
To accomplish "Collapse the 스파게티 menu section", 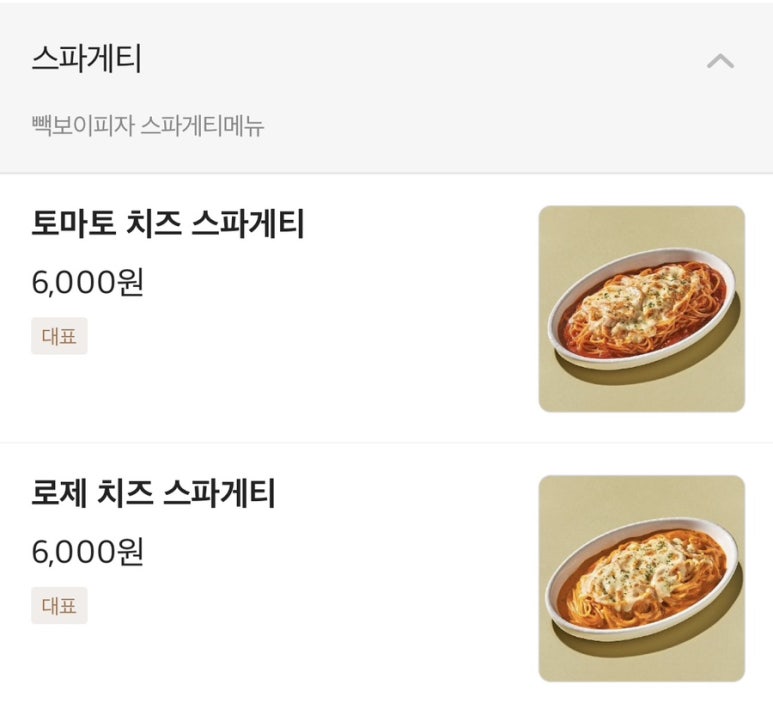I will pos(720,61).
